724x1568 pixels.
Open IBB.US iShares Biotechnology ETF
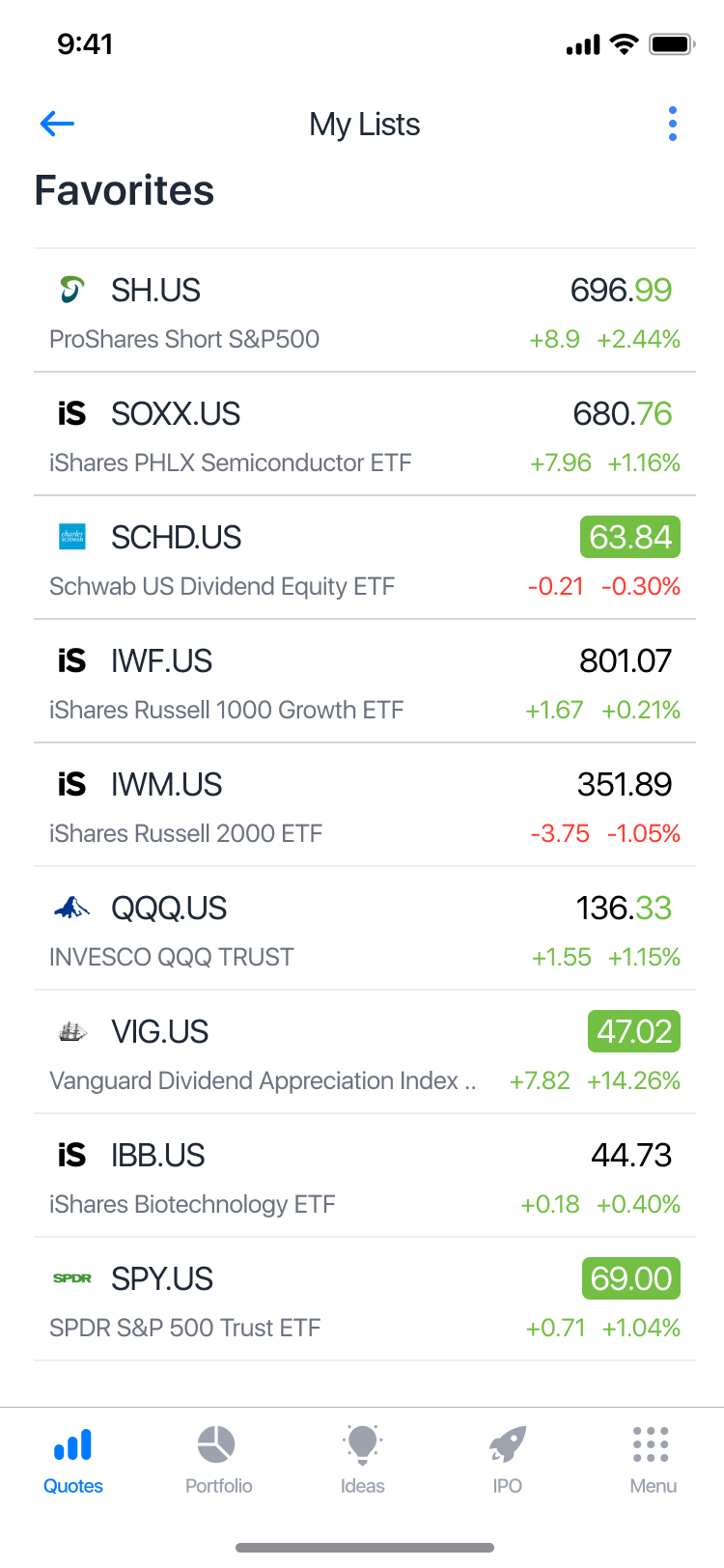pos(365,1176)
